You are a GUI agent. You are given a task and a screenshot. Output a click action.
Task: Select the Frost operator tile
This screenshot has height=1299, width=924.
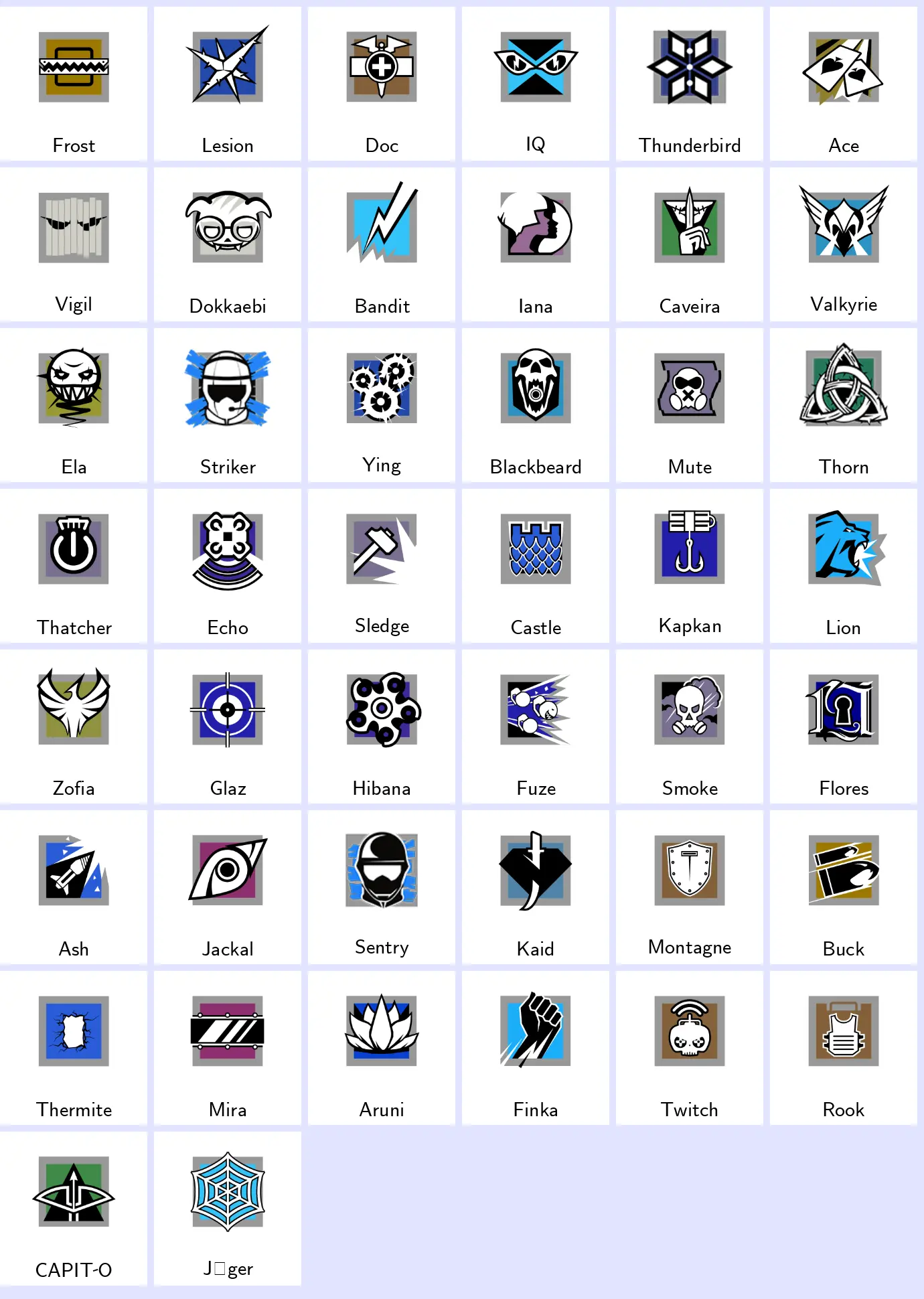74,84
